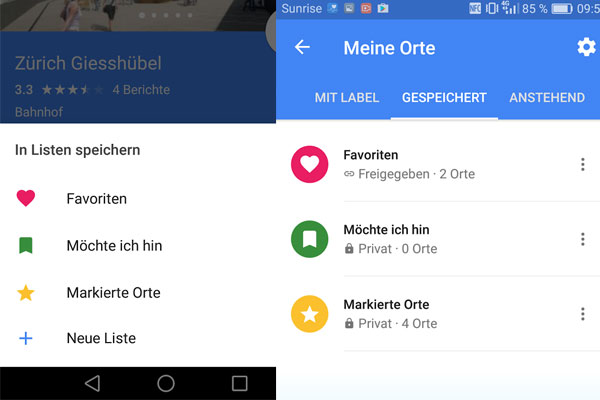The image size is (600, 400).
Task: Select the GESPEICHERT tab
Action: point(444,98)
